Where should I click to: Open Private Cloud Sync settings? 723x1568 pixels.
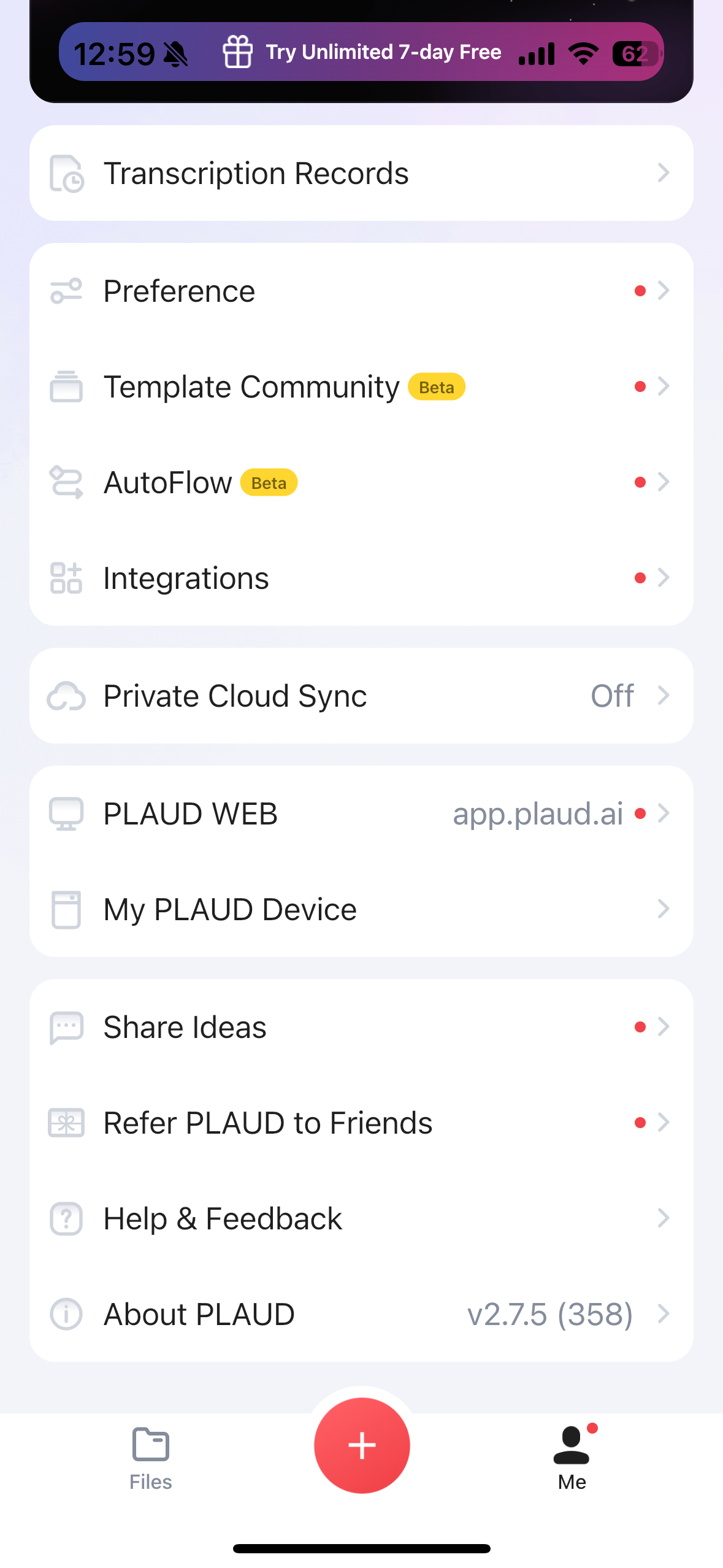[x=361, y=696]
